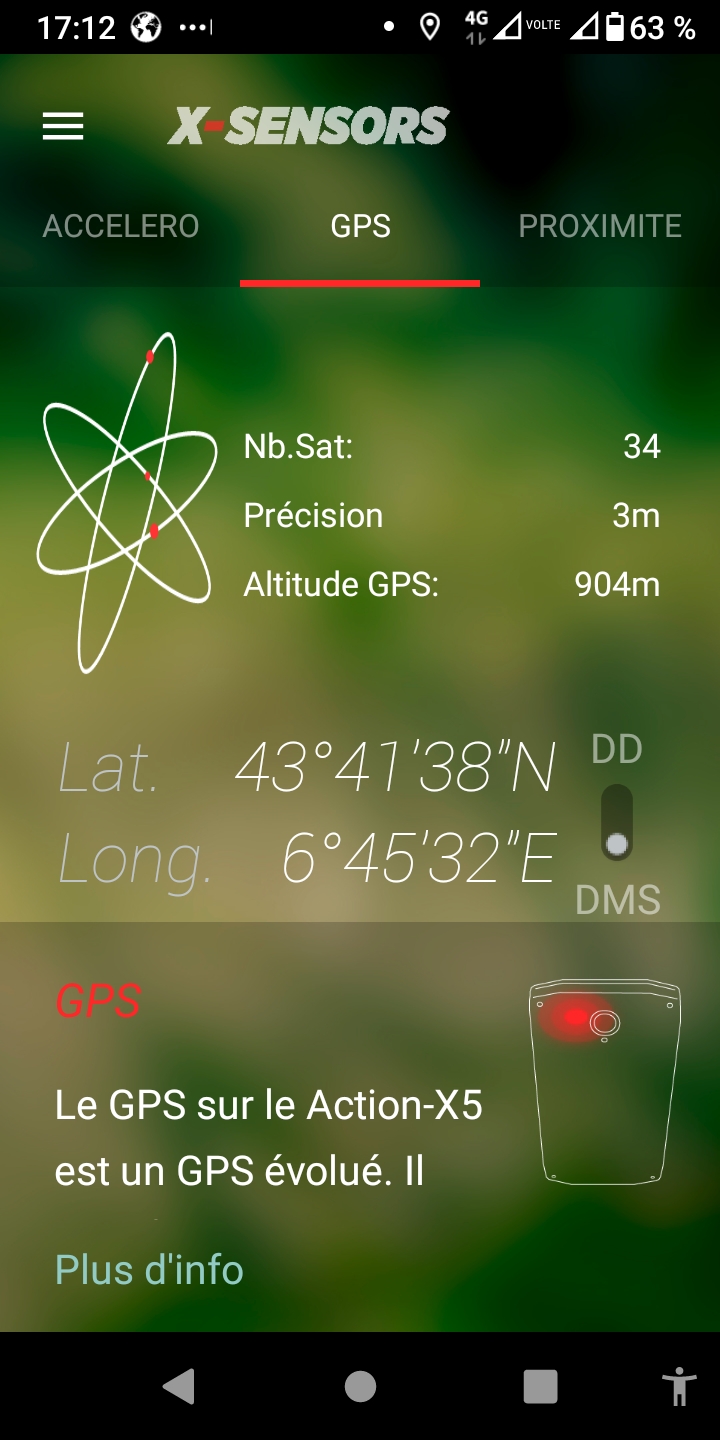Image resolution: width=720 pixels, height=1440 pixels.
Task: Toggle coordinates format between DD and DMS
Action: 617,823
